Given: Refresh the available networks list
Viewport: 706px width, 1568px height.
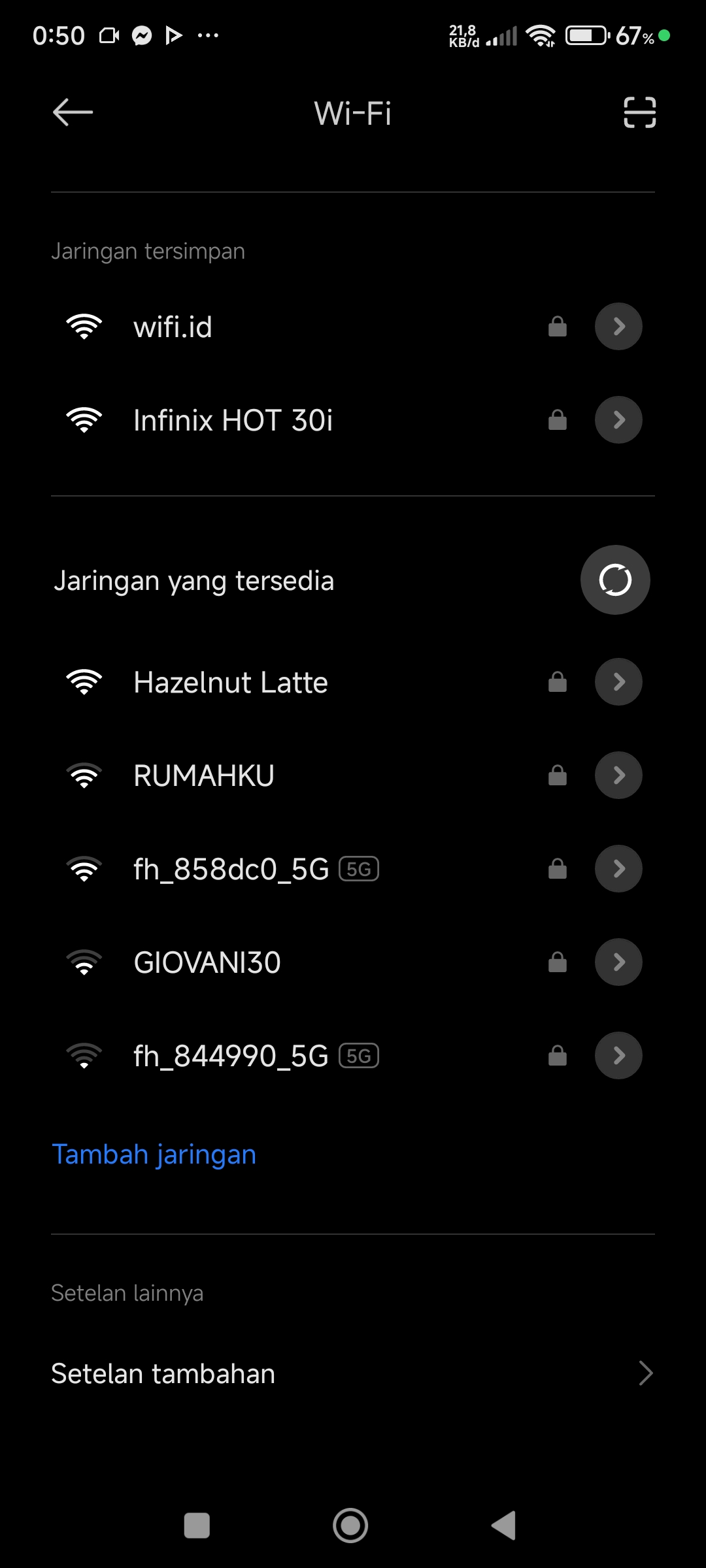Looking at the screenshot, I should click(x=615, y=580).
